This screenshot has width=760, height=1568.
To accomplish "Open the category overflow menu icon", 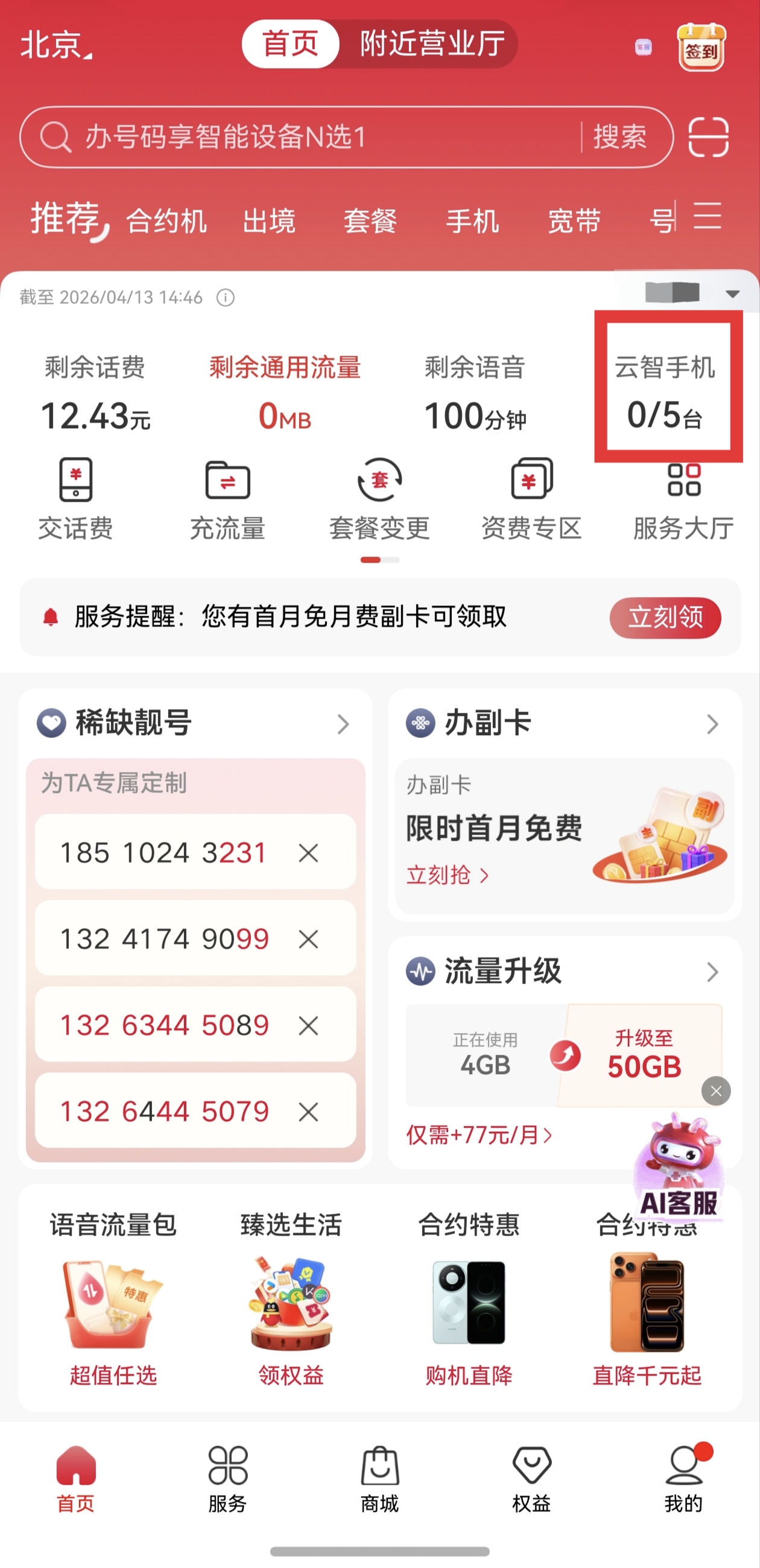I will click(708, 217).
